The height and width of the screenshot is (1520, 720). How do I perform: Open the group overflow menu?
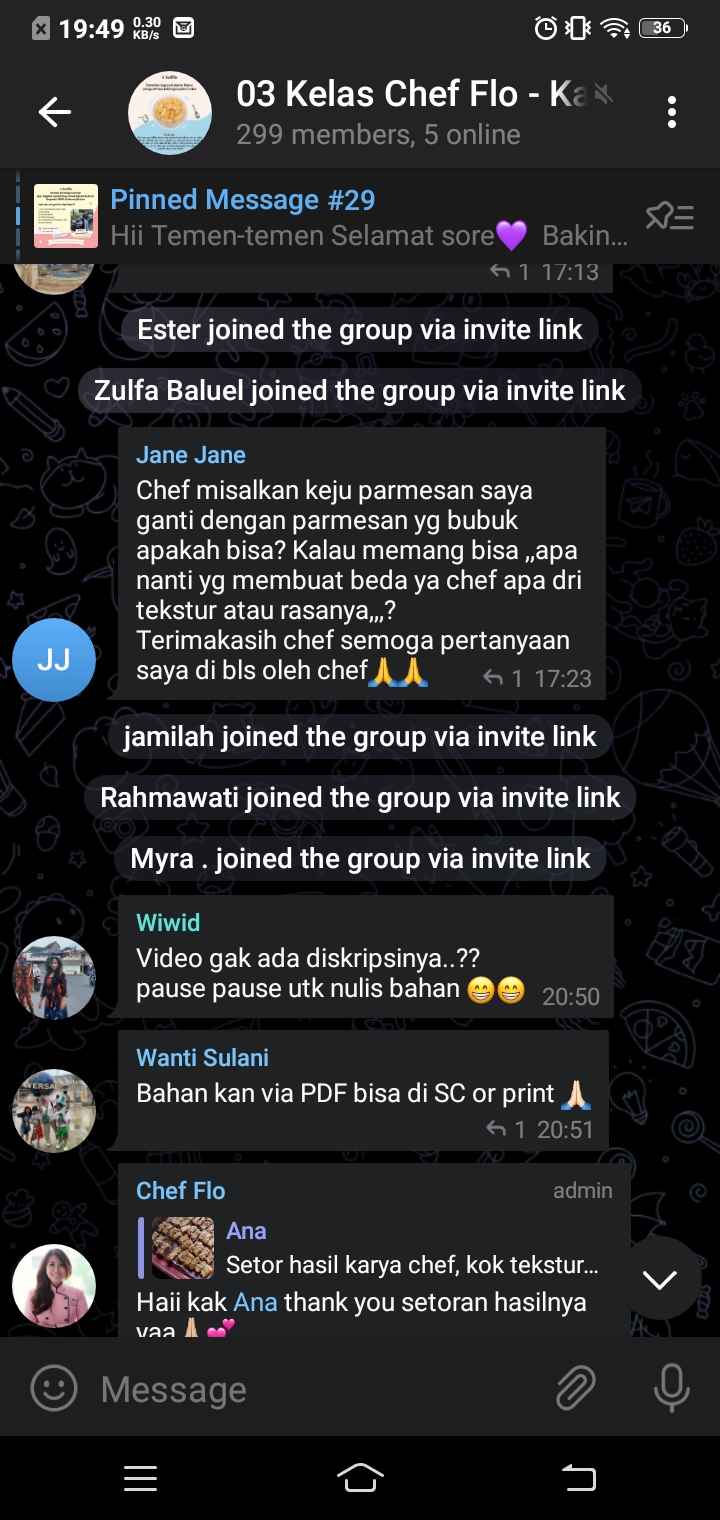671,113
